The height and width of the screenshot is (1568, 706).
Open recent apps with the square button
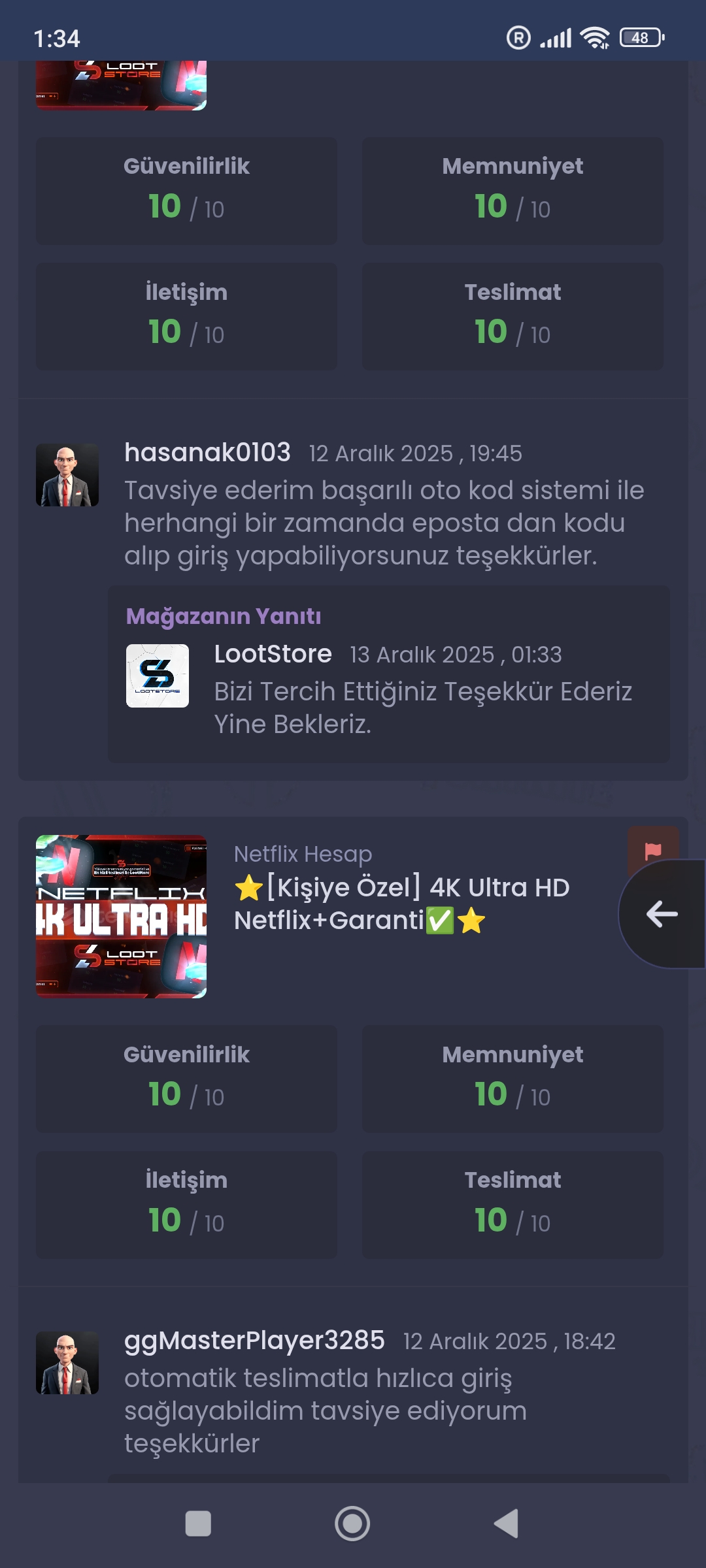point(198,1524)
